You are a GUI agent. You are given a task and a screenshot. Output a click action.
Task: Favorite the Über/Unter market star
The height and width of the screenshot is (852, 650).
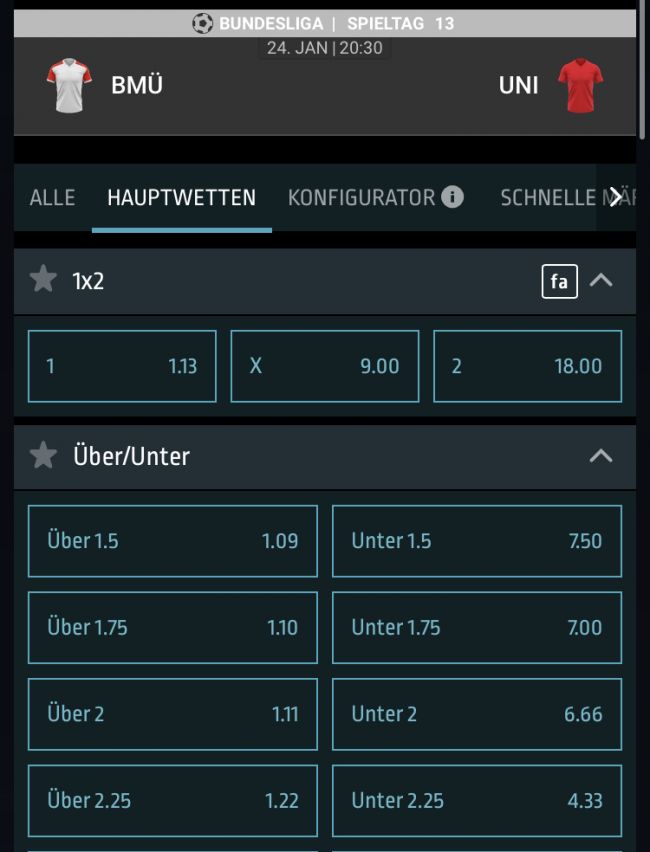point(43,456)
